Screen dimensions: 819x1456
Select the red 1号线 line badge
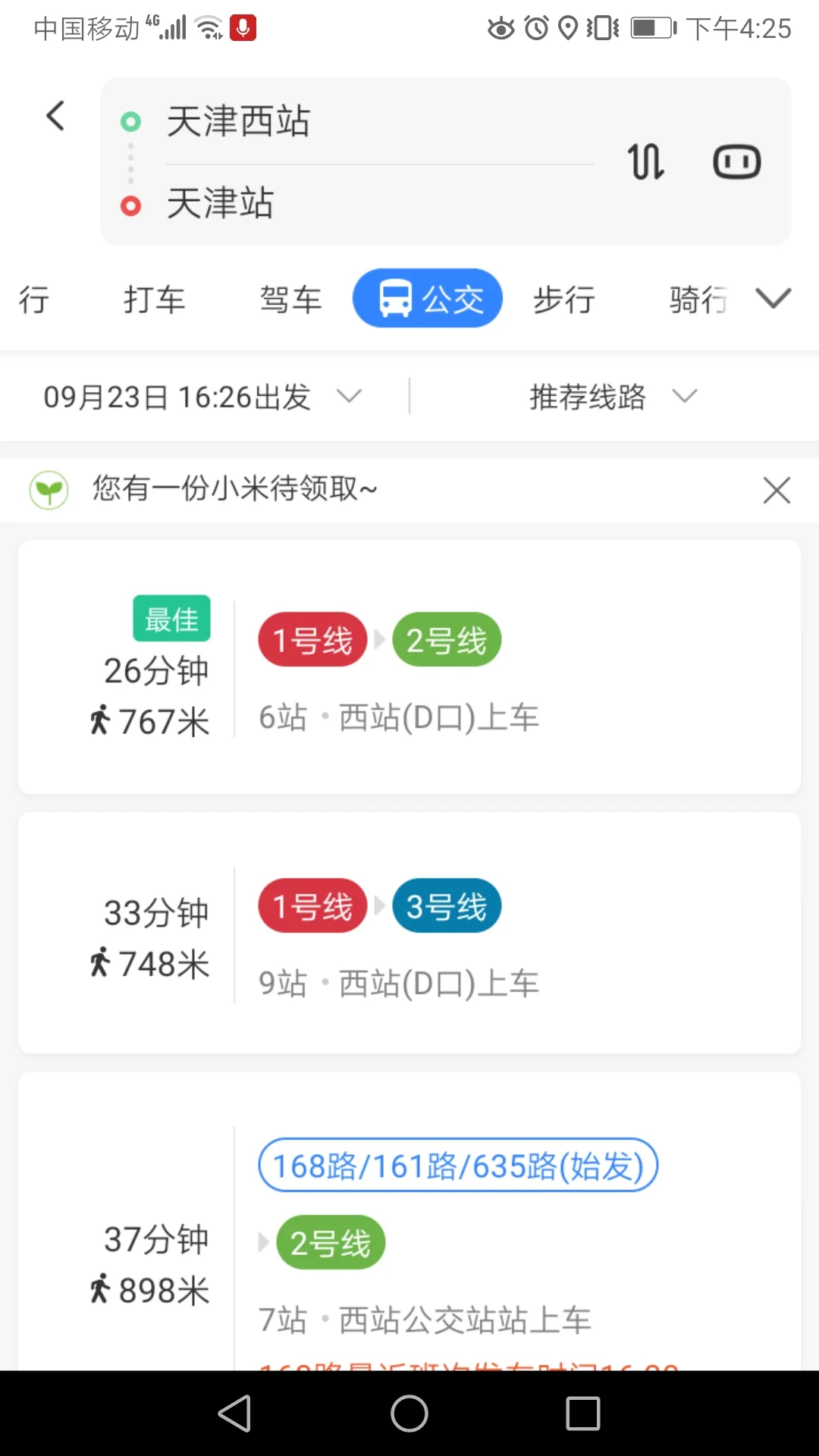tap(311, 639)
